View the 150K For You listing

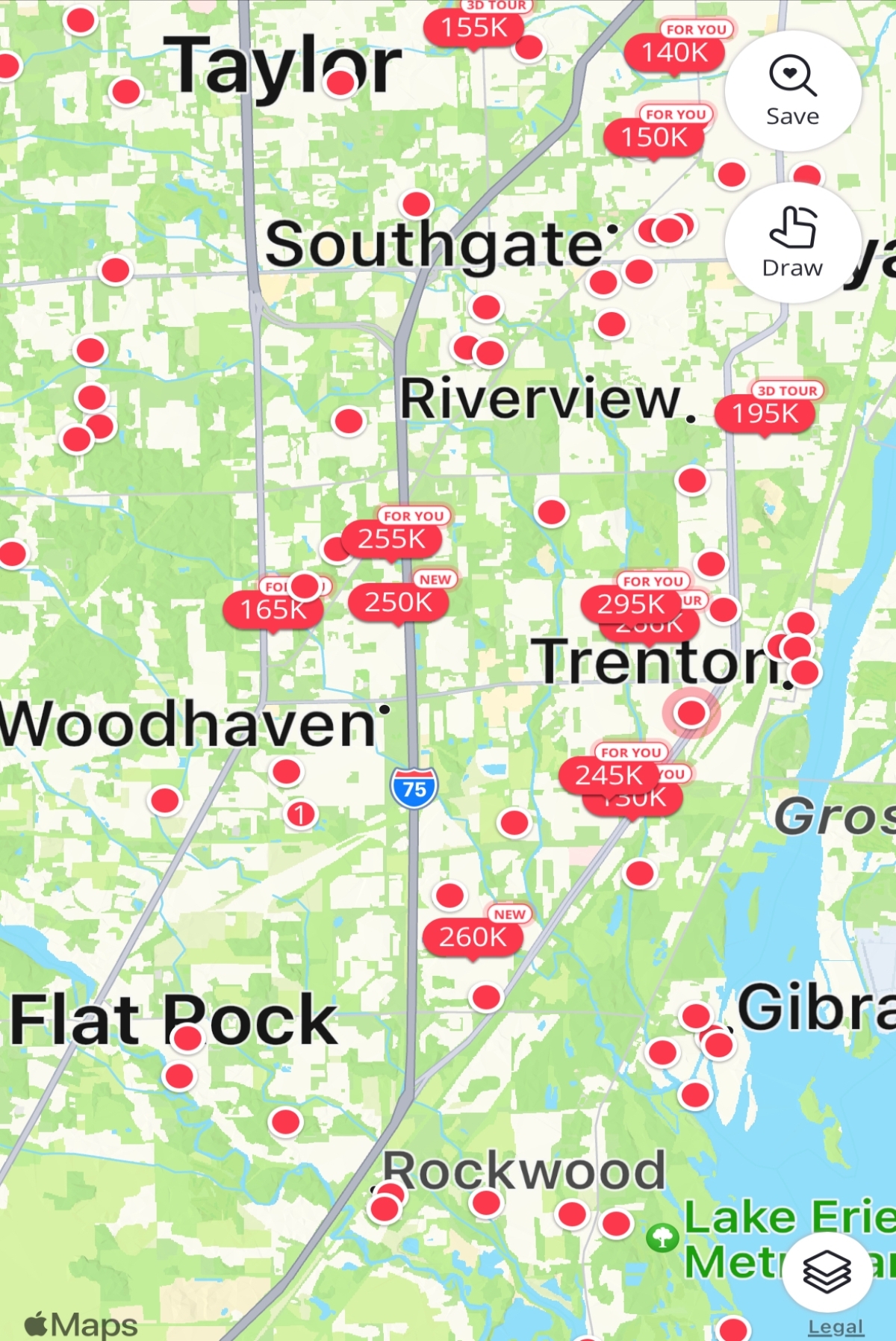(654, 137)
